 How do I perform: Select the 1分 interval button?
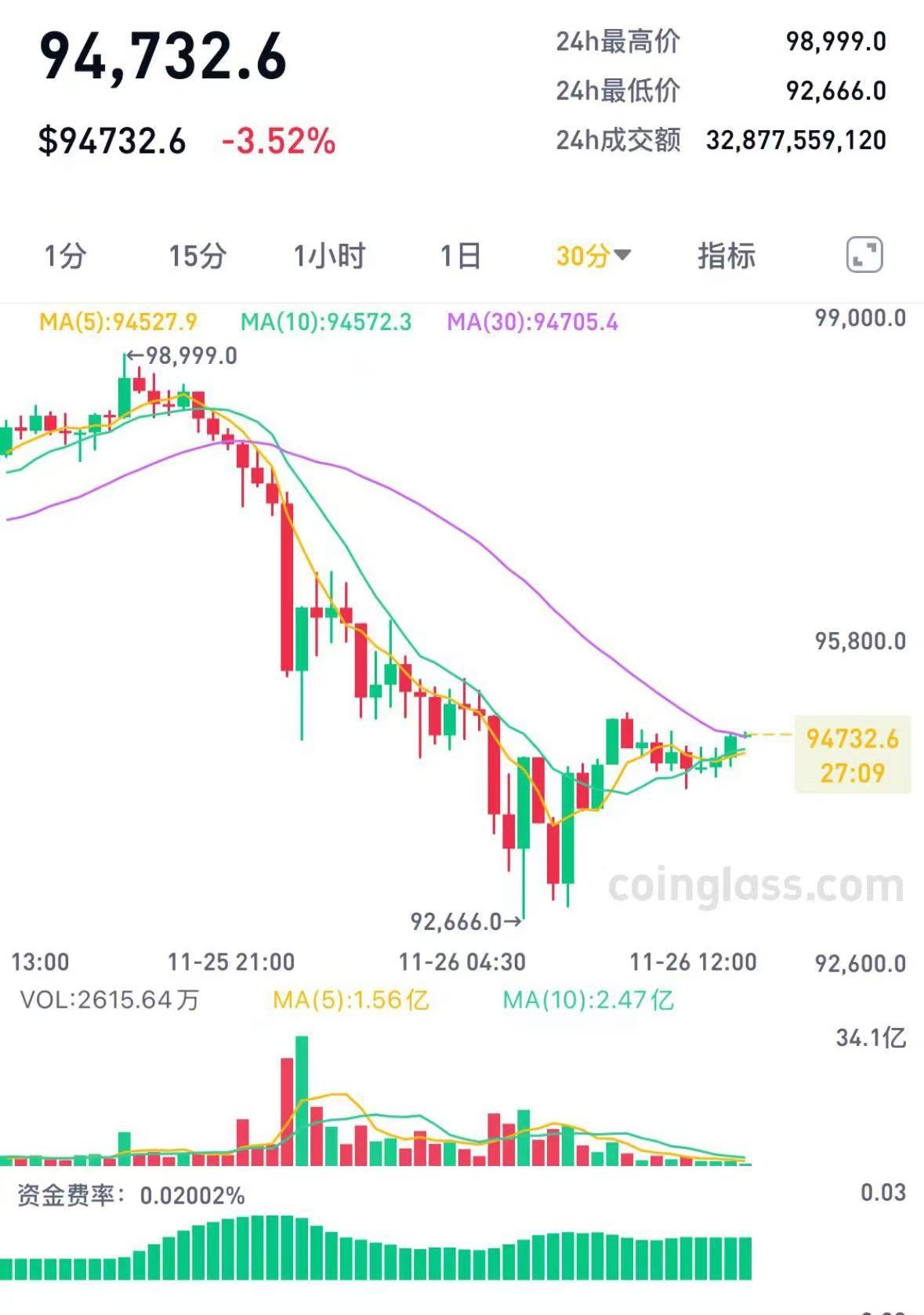(x=63, y=255)
